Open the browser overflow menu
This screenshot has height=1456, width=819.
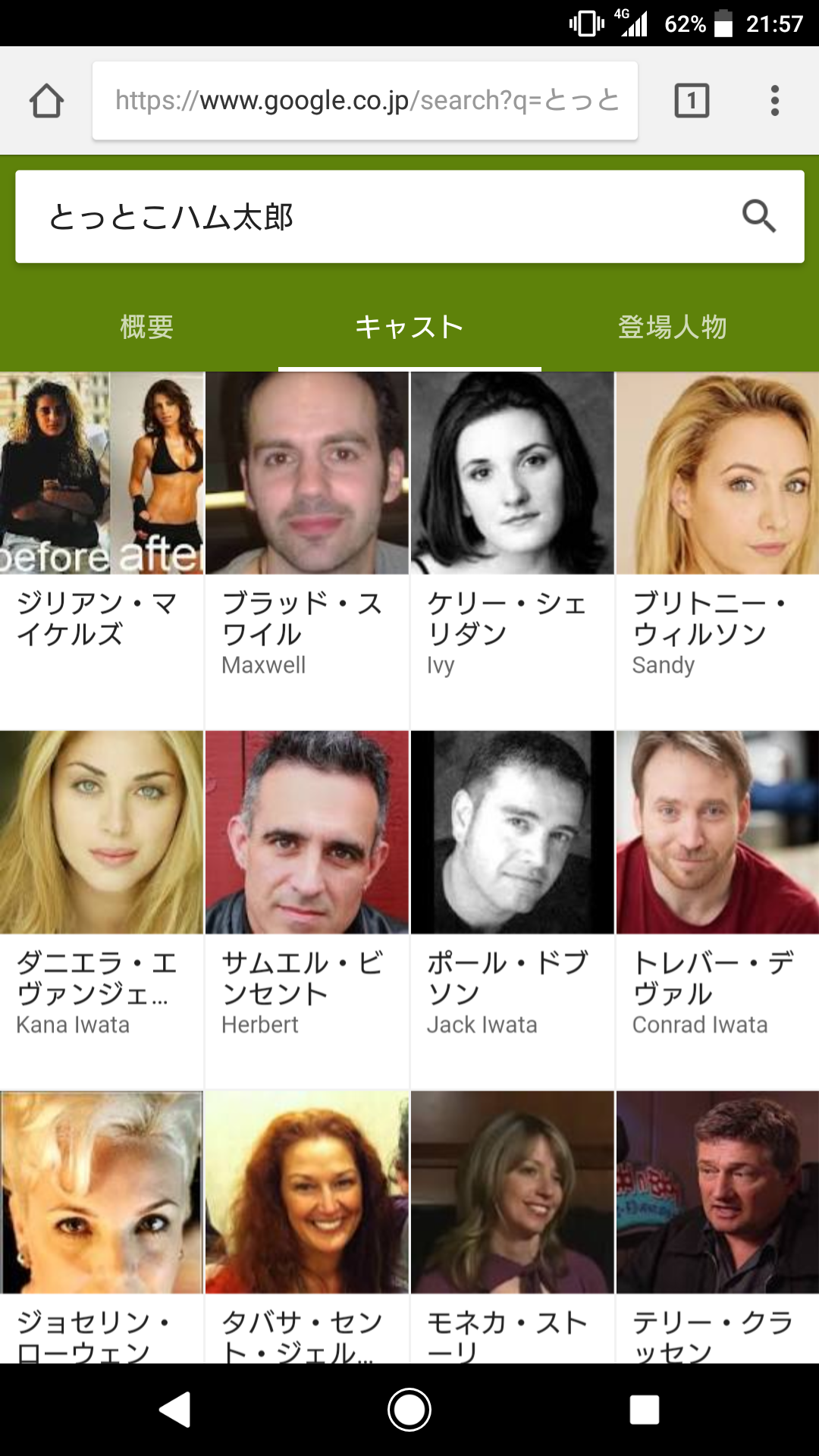(774, 101)
